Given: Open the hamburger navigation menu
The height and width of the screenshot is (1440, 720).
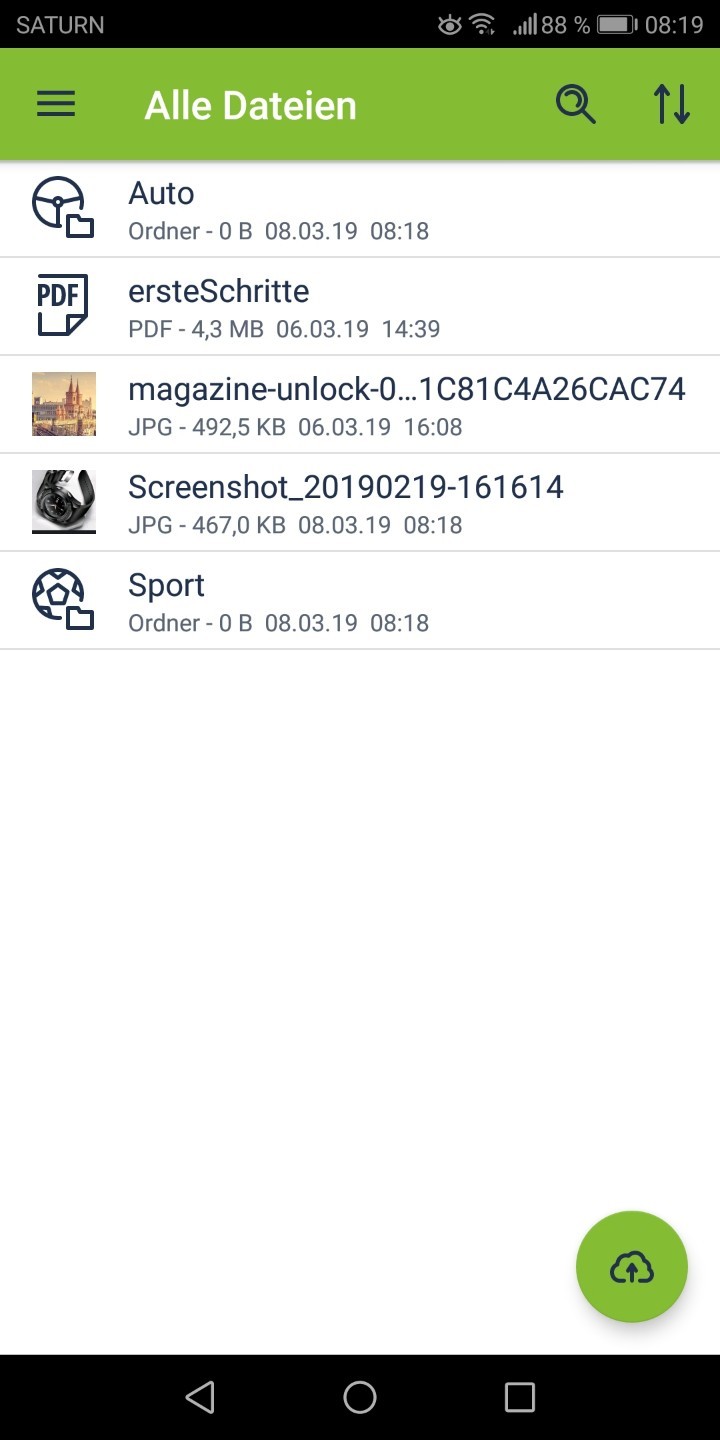Looking at the screenshot, I should coord(56,104).
